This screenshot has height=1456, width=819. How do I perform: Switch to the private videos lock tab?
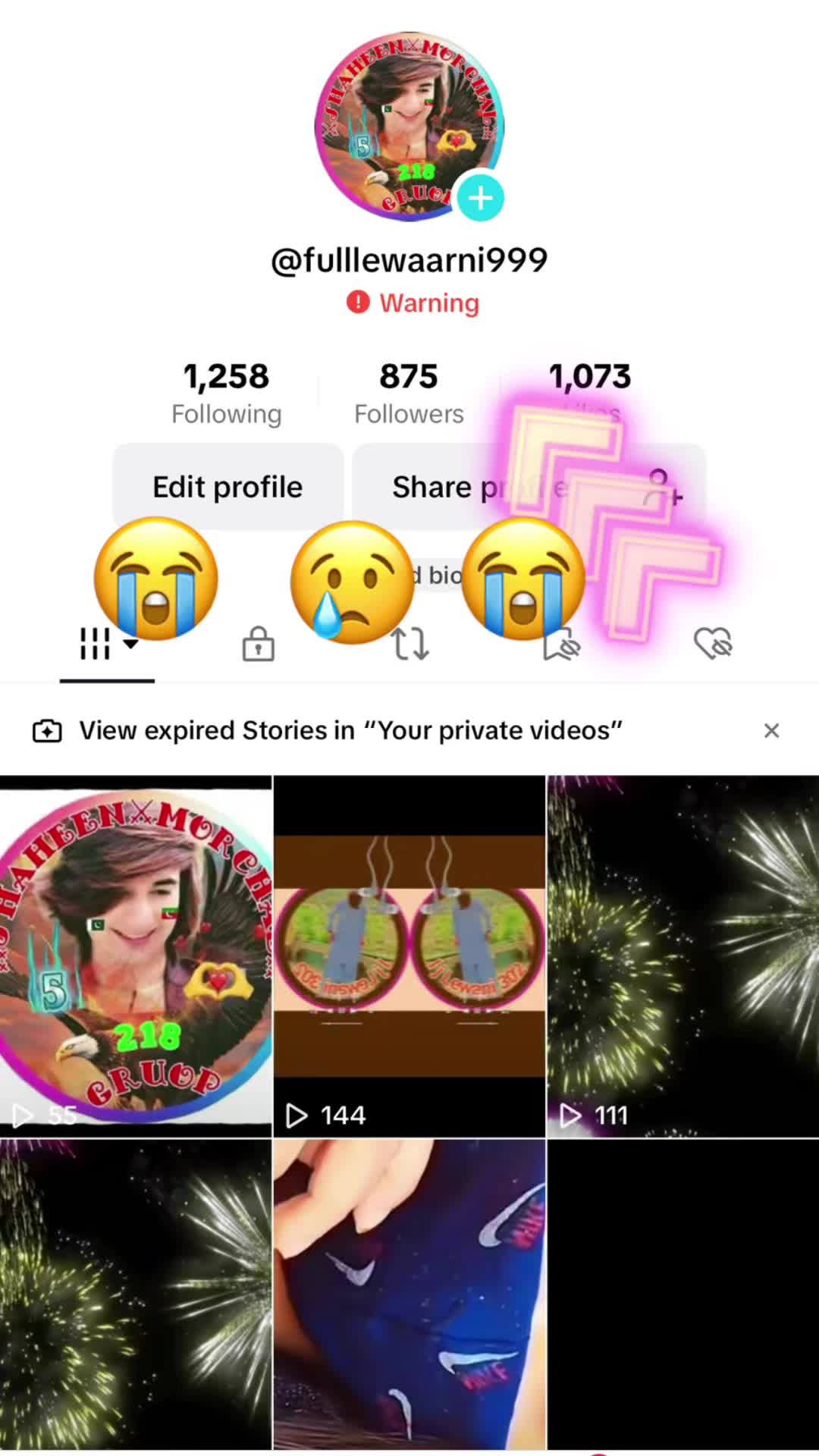pyautogui.click(x=258, y=644)
